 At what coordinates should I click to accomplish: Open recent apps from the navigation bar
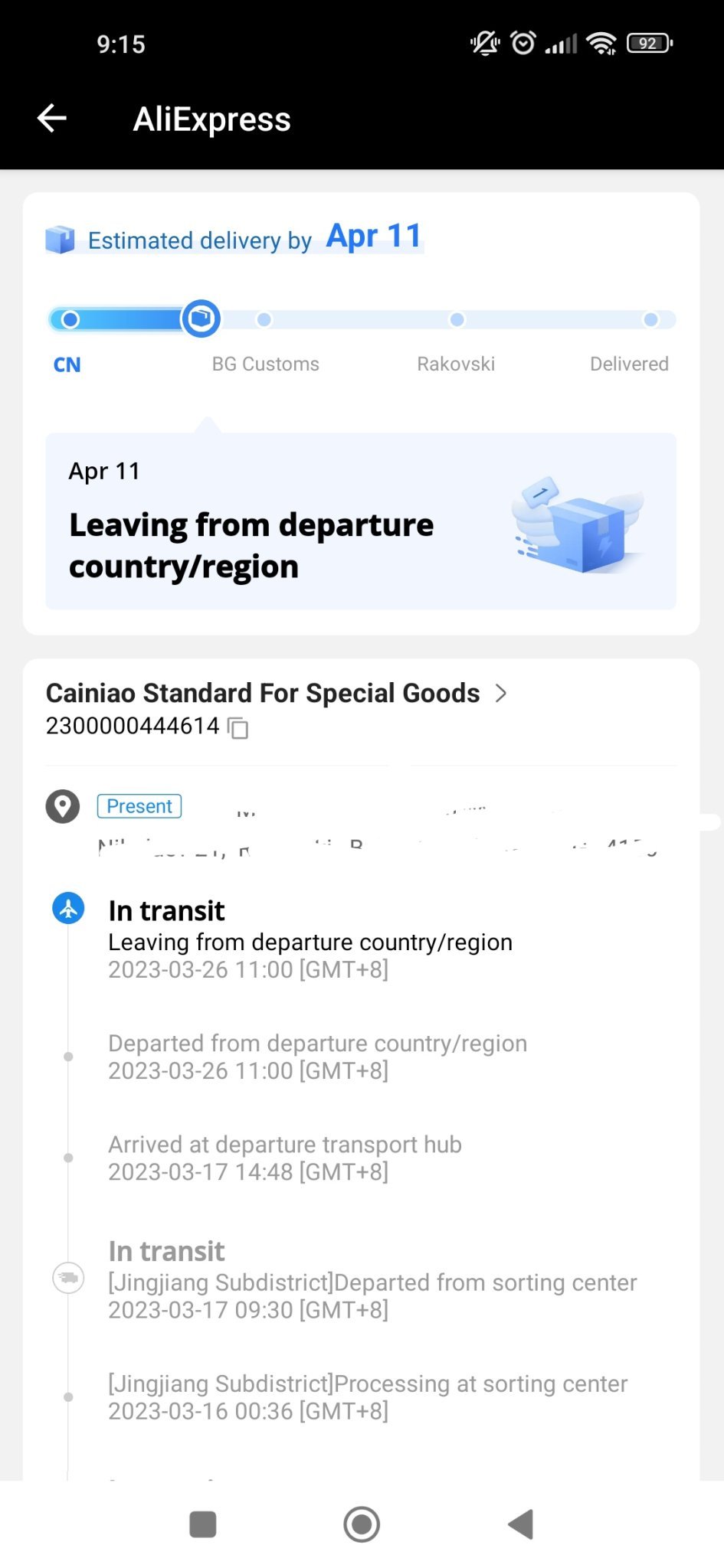click(202, 1524)
